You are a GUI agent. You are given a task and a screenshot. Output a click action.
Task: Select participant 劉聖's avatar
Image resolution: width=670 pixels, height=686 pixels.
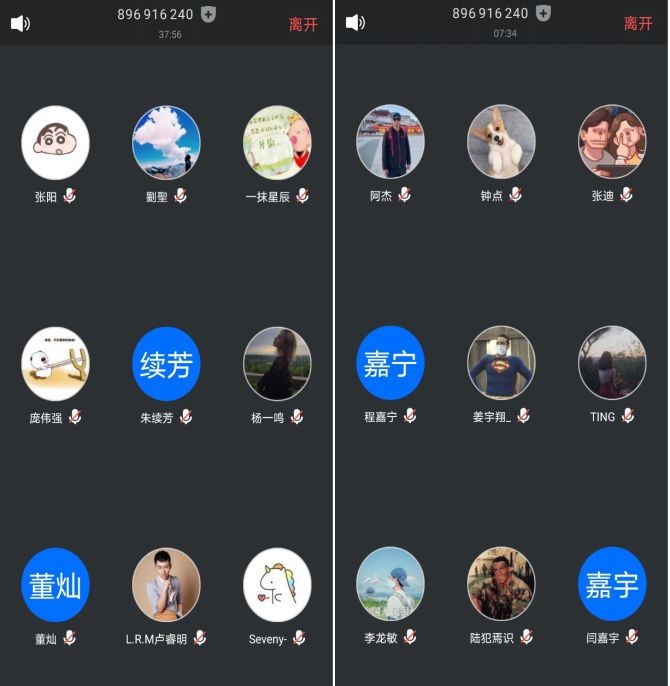pos(166,143)
